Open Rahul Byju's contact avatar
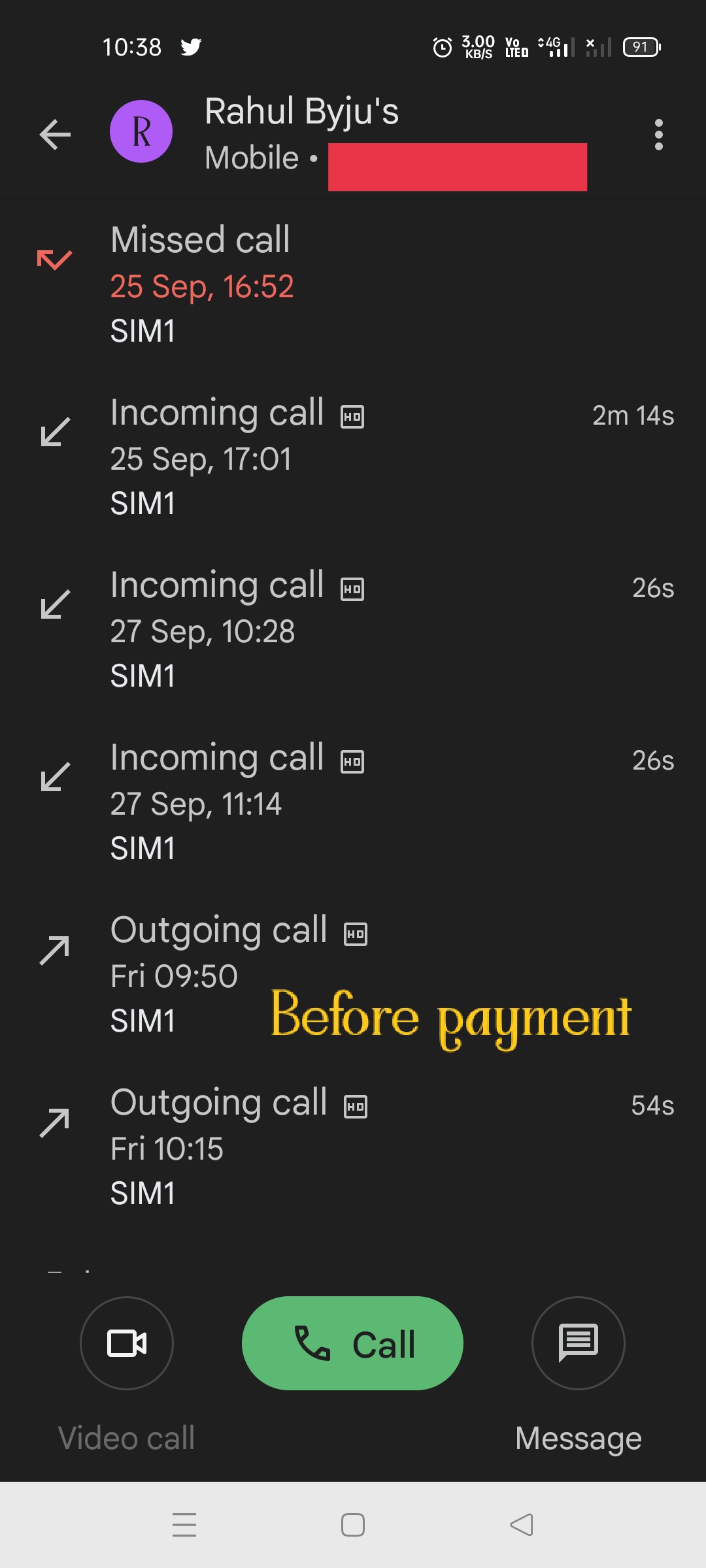This screenshot has height=1568, width=706. click(x=141, y=132)
